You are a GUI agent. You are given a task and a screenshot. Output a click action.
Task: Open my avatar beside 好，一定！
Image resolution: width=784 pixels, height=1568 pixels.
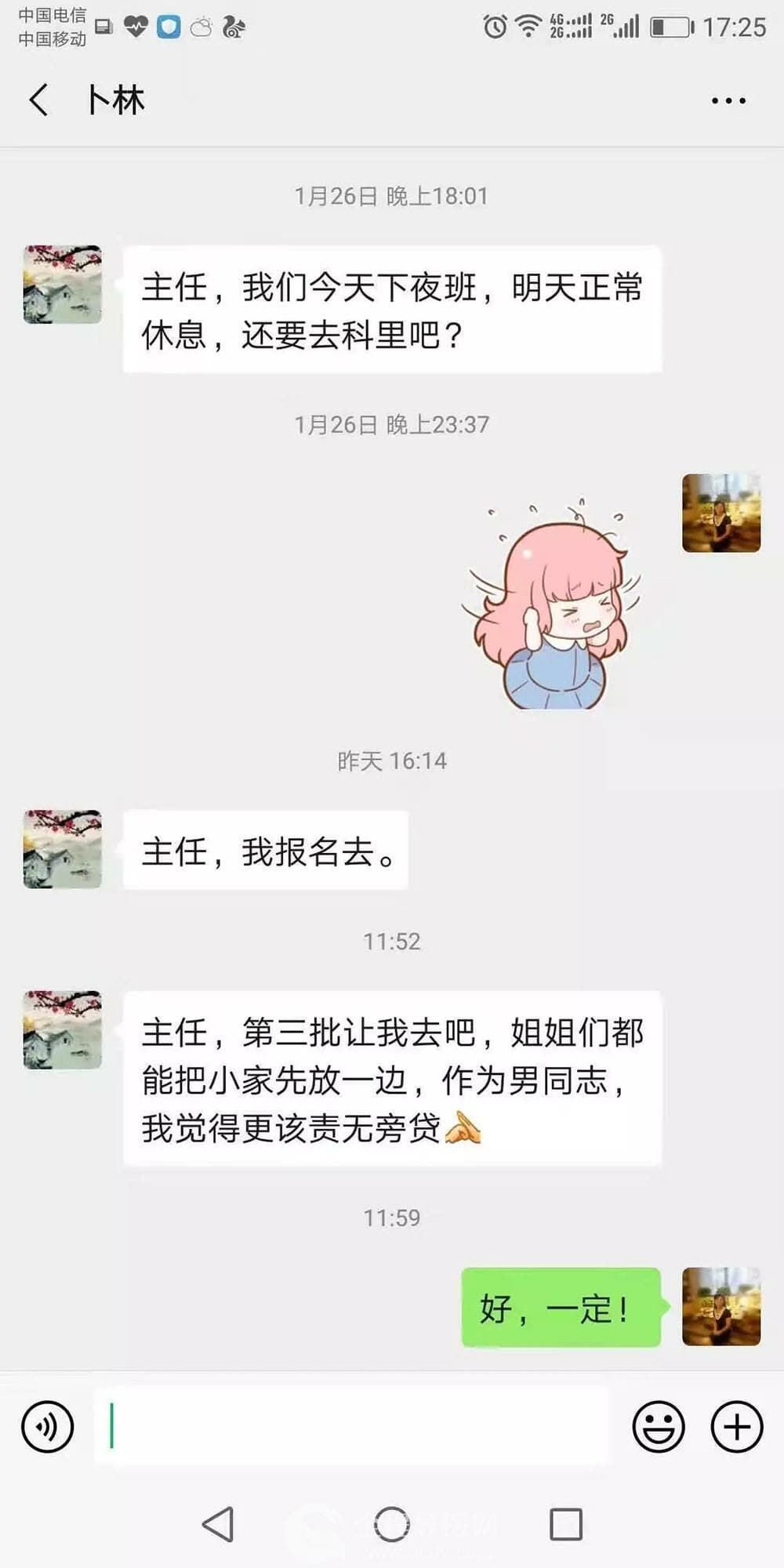tap(721, 1307)
